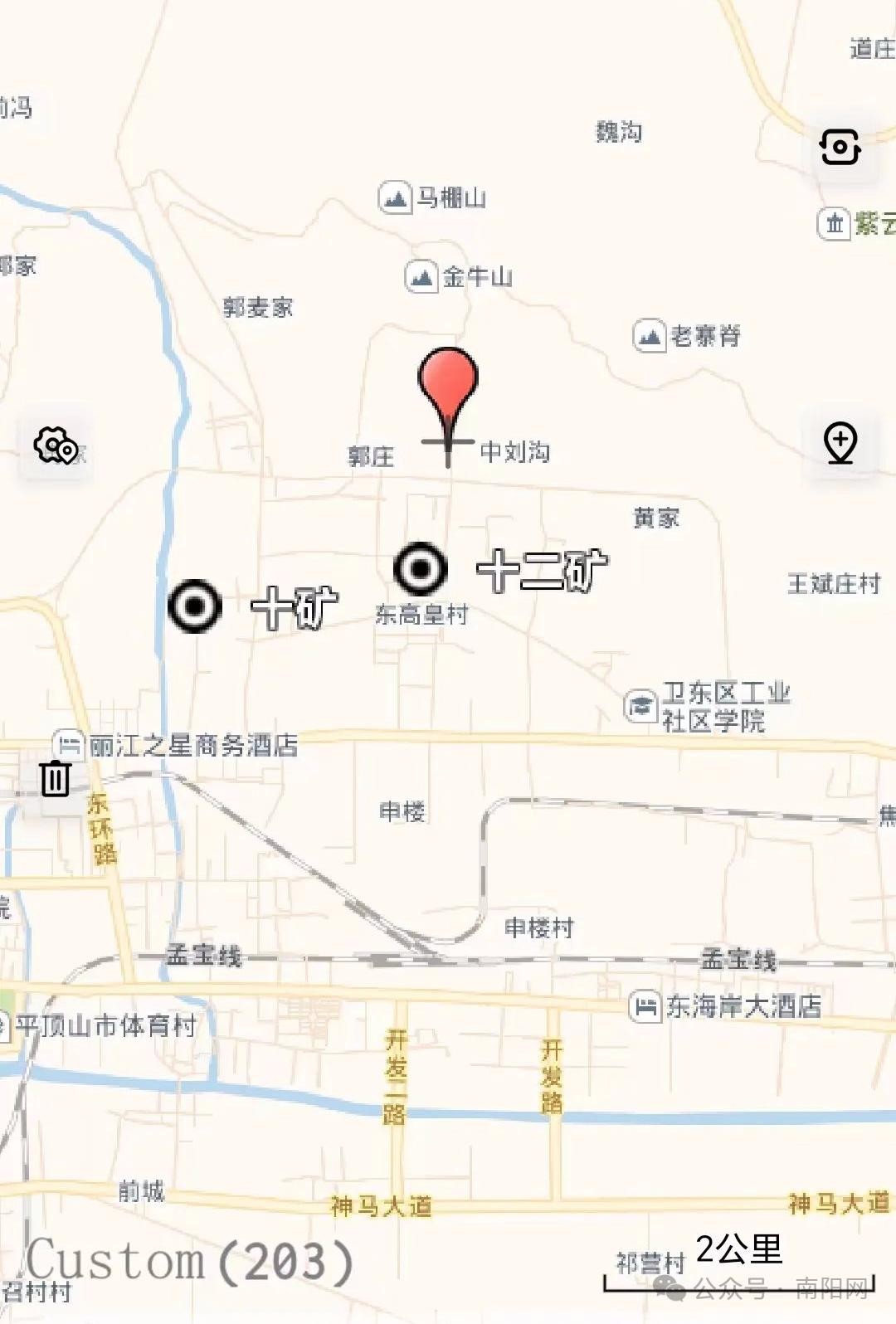Tap the red pin near 中刘沟
The height and width of the screenshot is (1324, 896).
[448, 382]
